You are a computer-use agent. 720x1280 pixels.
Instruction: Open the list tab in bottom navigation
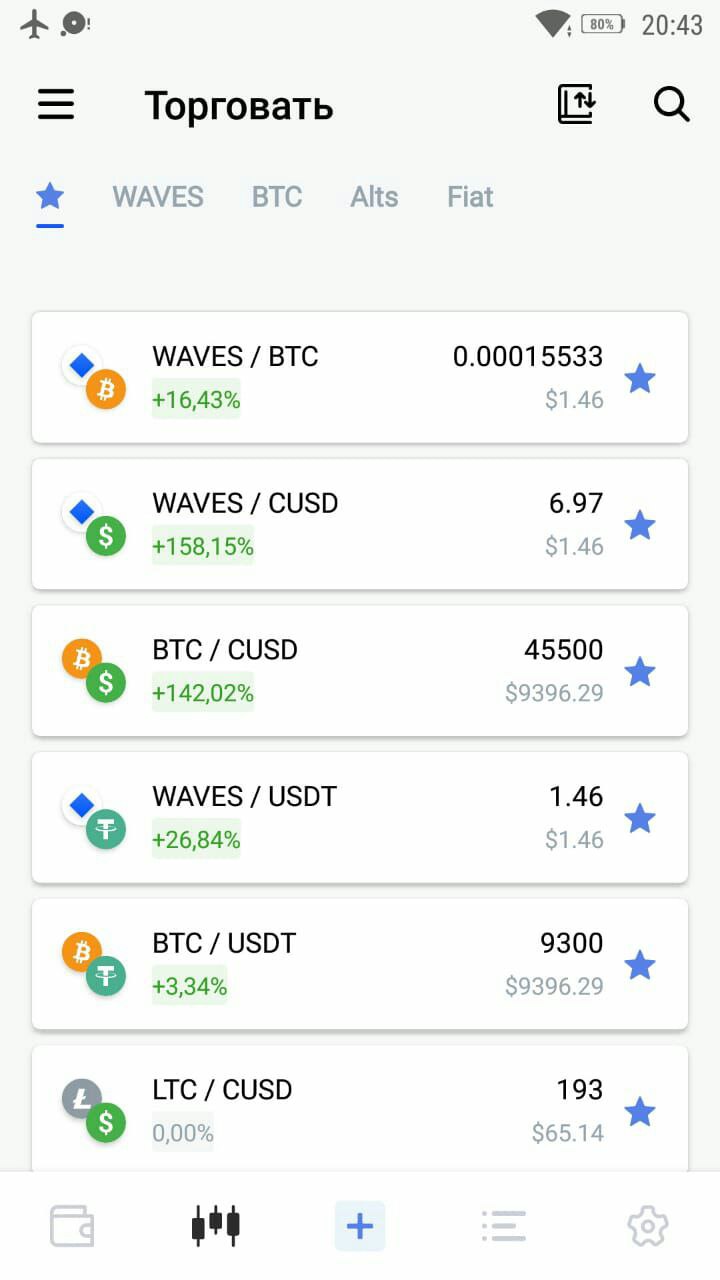pyautogui.click(x=503, y=1226)
